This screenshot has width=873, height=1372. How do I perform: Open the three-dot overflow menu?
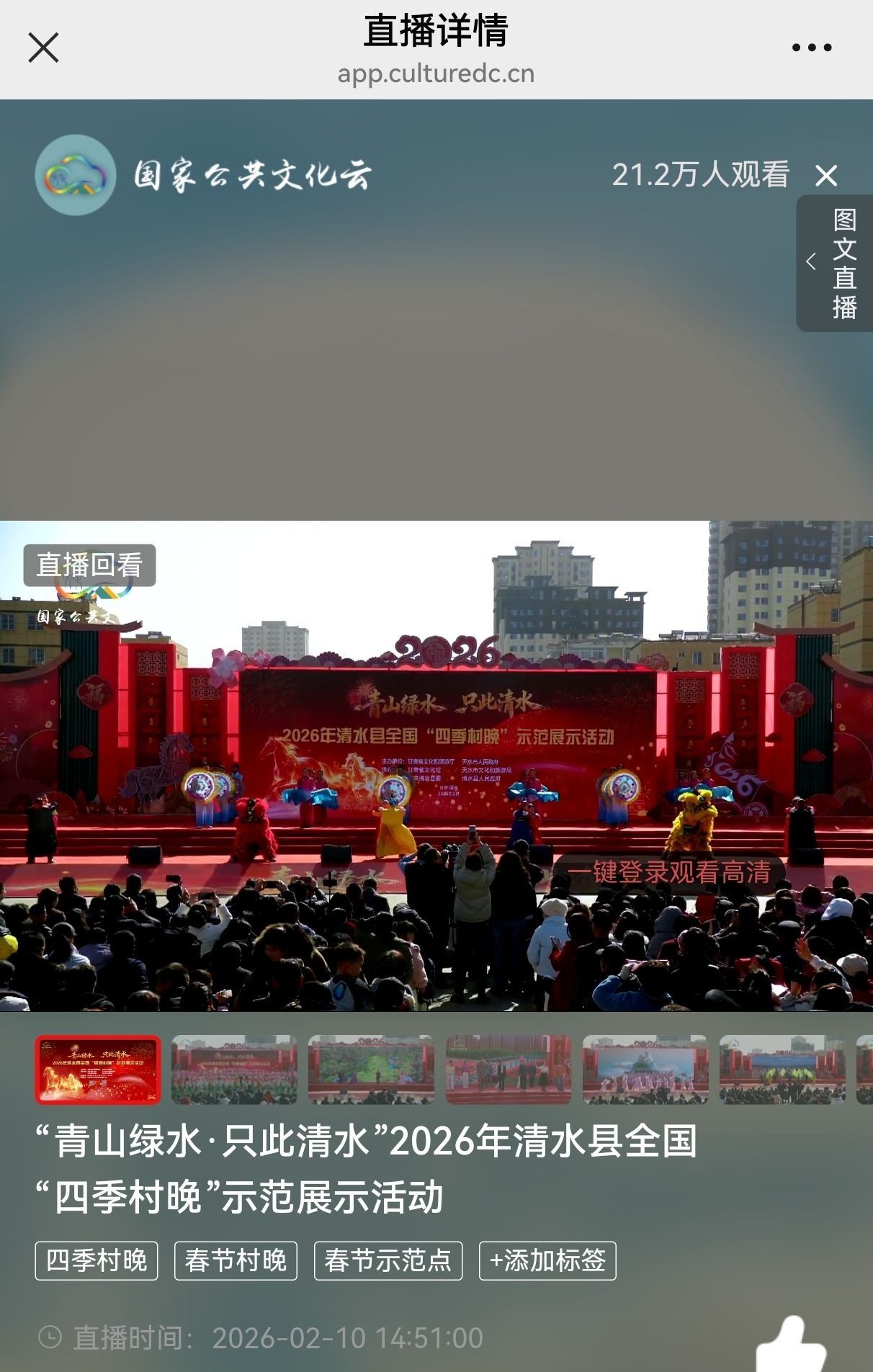812,48
